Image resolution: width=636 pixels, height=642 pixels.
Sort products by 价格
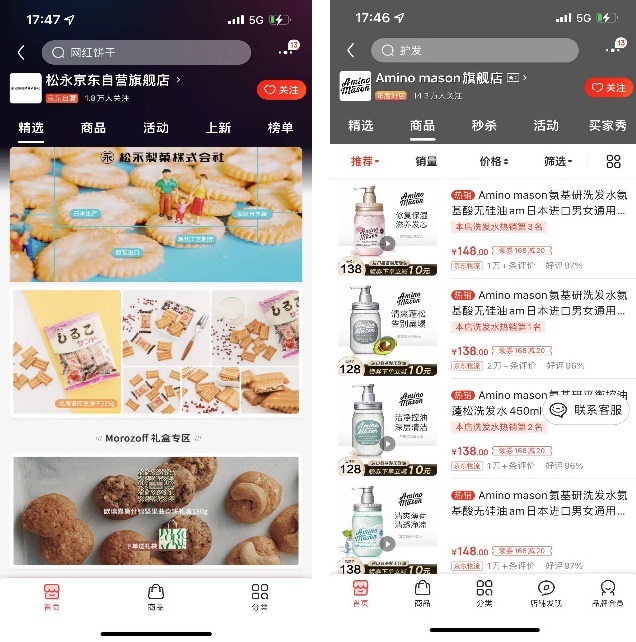493,161
